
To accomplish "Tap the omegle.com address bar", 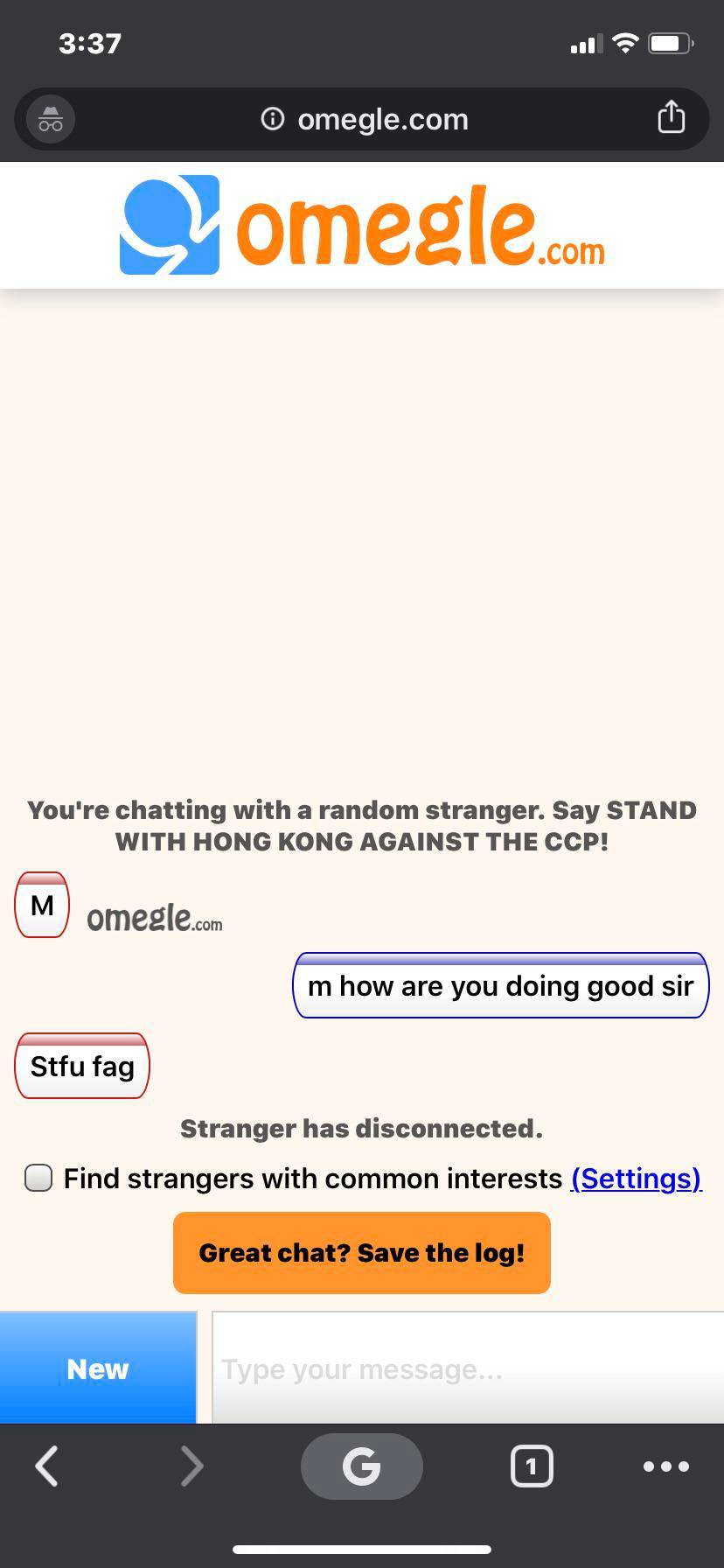I will point(365,119).
